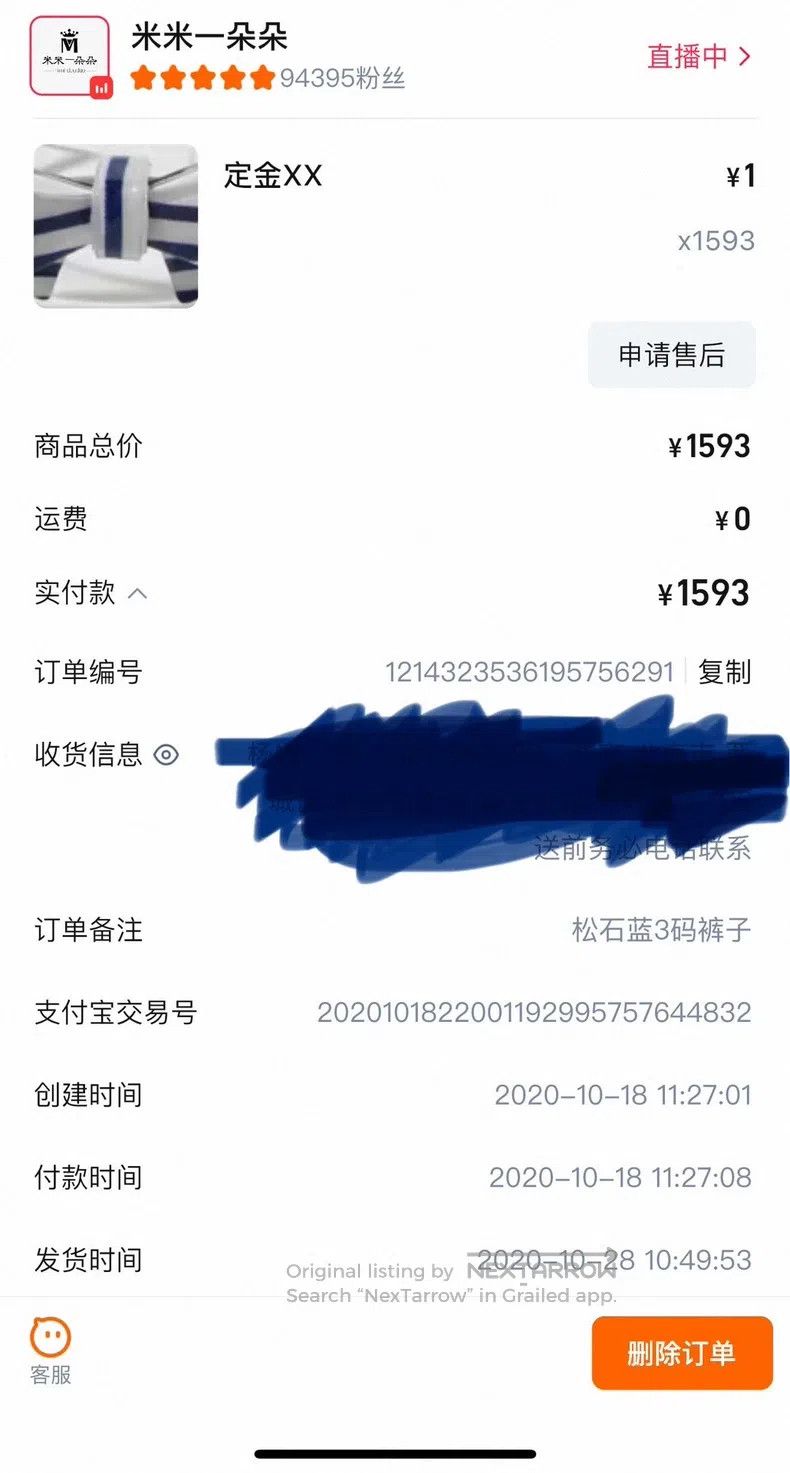Image resolution: width=790 pixels, height=1473 pixels.
Task: Copy the order number with 复制
Action: click(724, 672)
